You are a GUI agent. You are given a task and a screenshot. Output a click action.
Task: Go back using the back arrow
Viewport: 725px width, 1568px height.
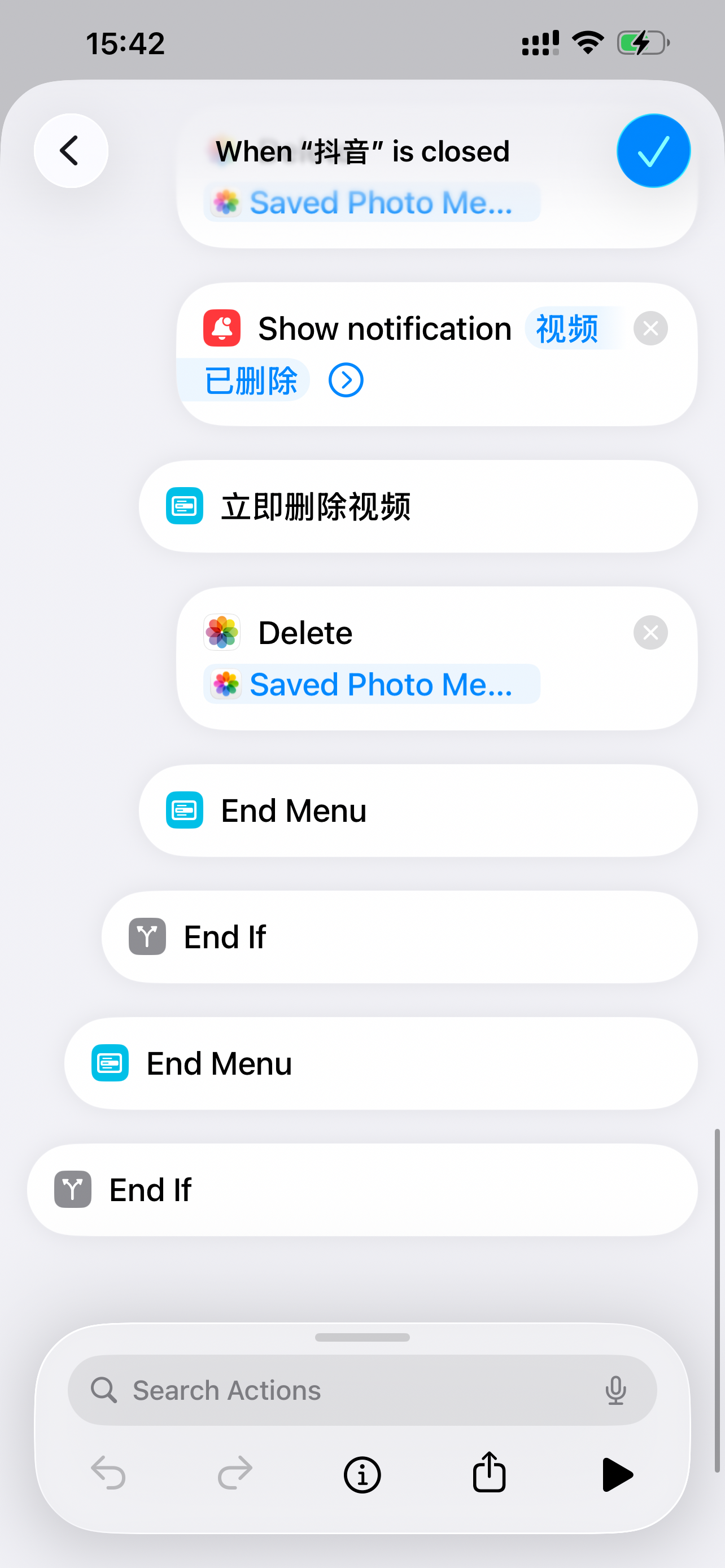(x=71, y=151)
